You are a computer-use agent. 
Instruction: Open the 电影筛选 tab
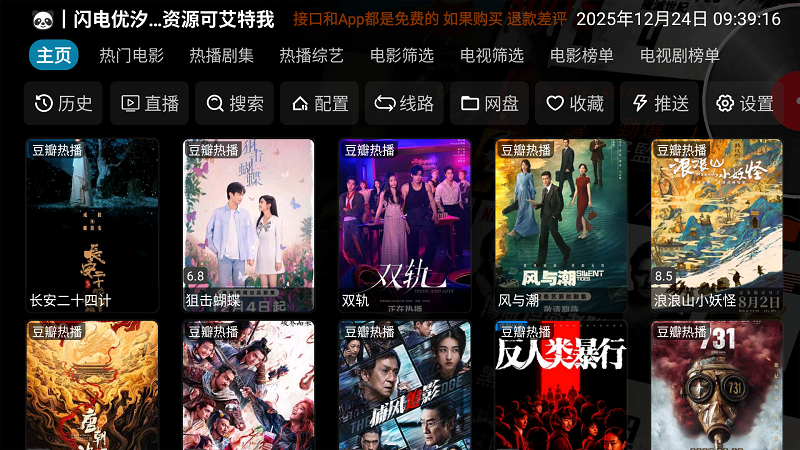click(401, 56)
